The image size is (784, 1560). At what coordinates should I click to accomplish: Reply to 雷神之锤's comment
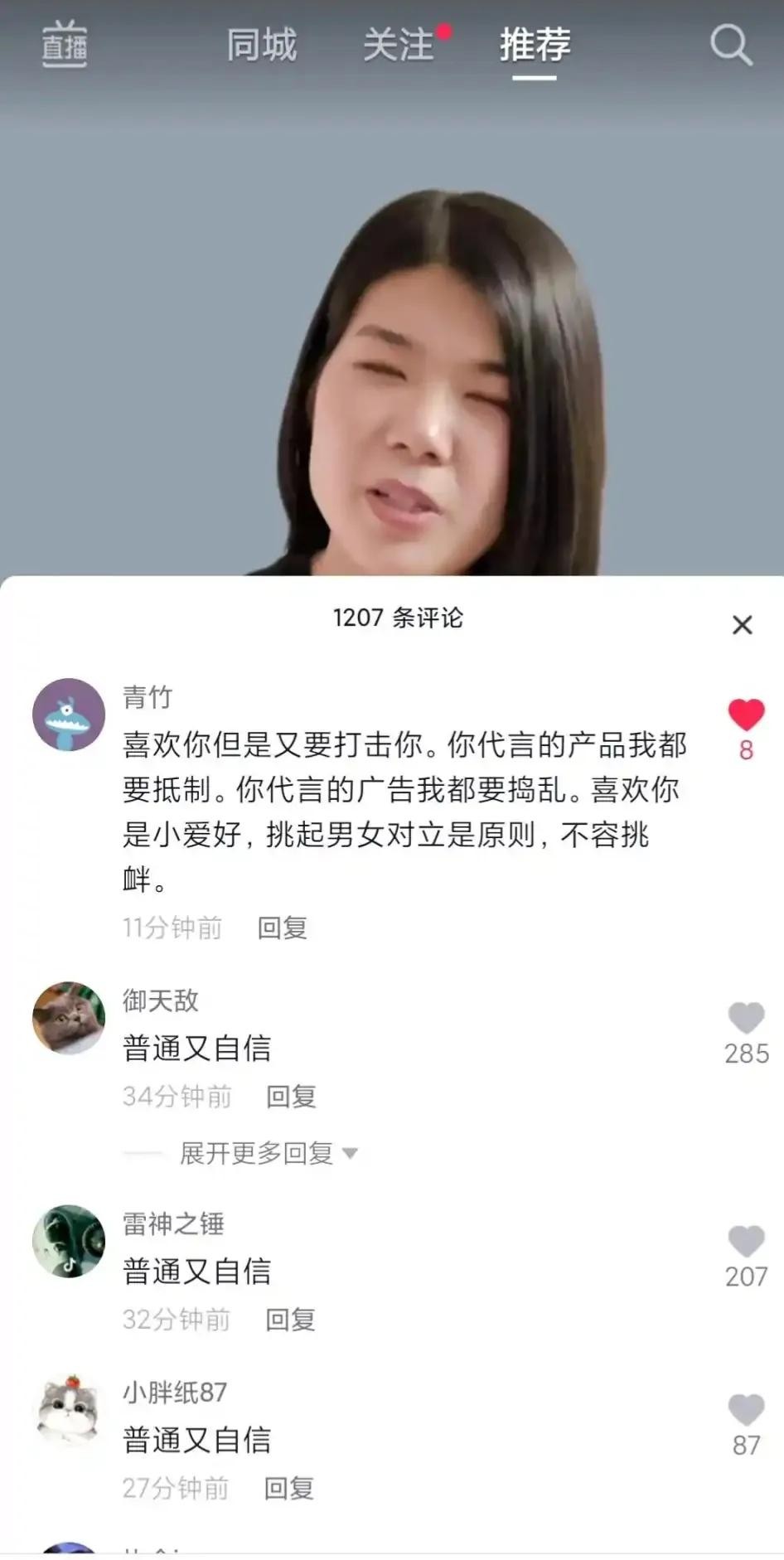(290, 1320)
